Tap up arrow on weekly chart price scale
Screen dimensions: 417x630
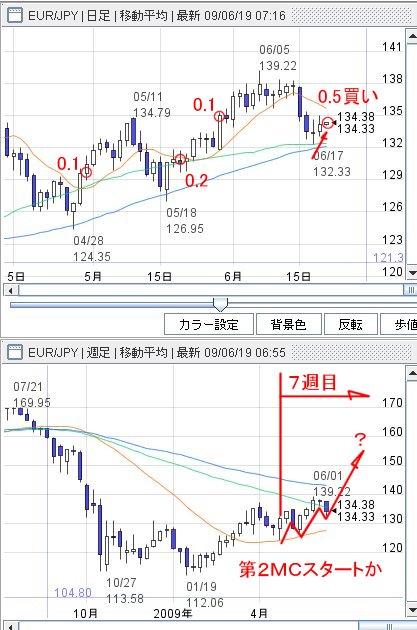click(412, 373)
